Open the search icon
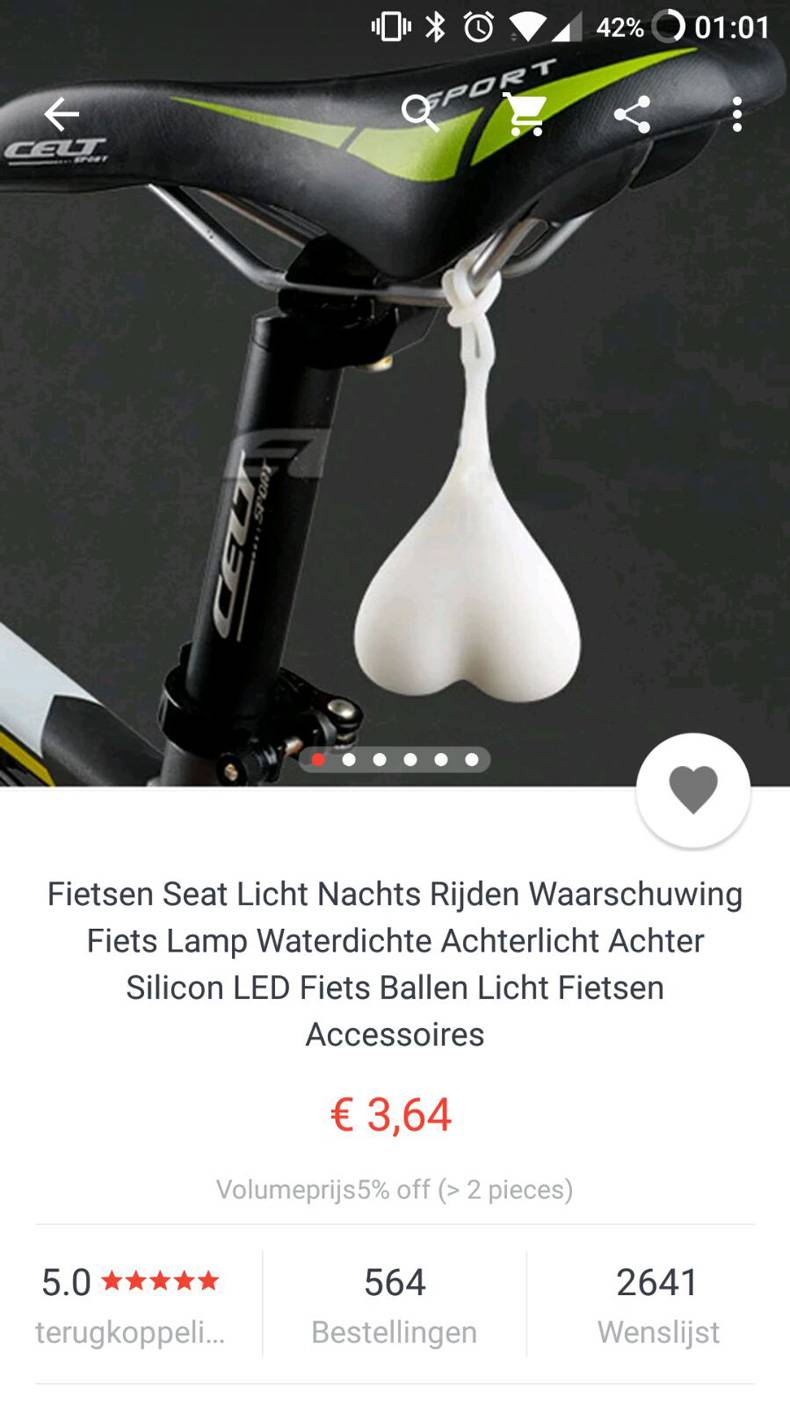The width and height of the screenshot is (790, 1405). (x=420, y=114)
